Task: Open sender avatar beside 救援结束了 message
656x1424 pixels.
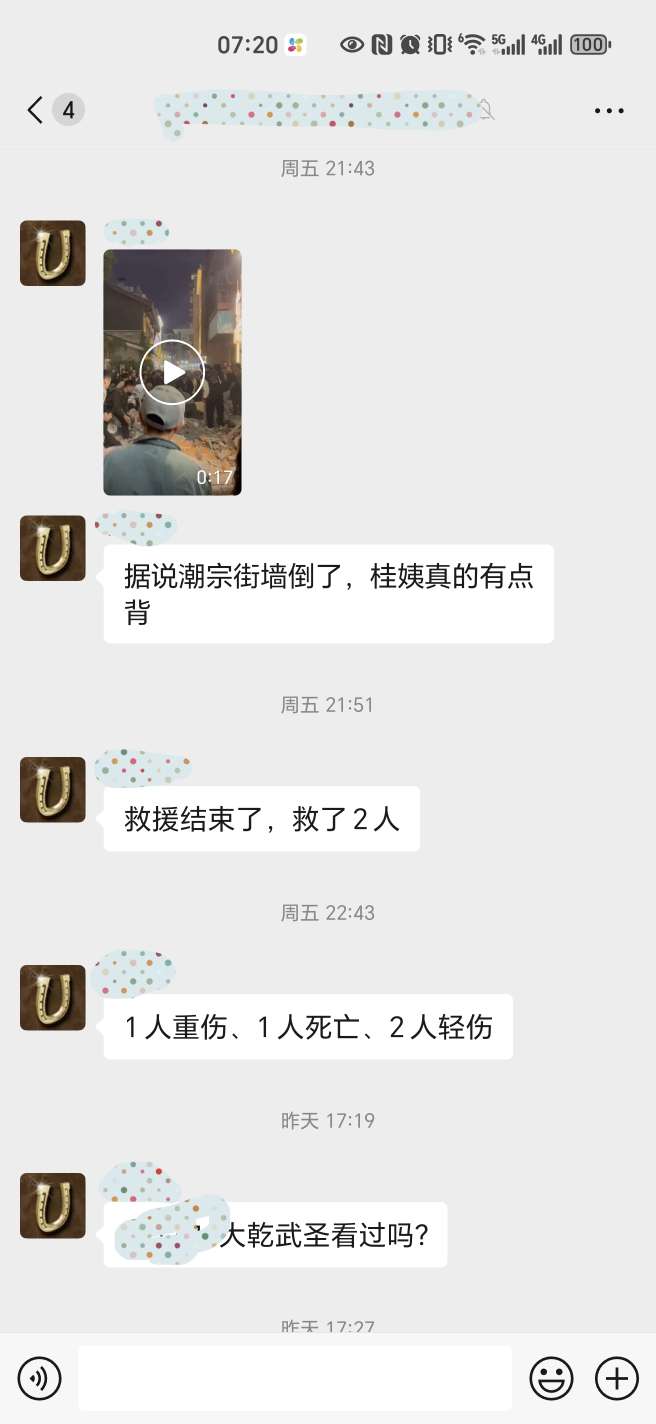Action: (53, 790)
